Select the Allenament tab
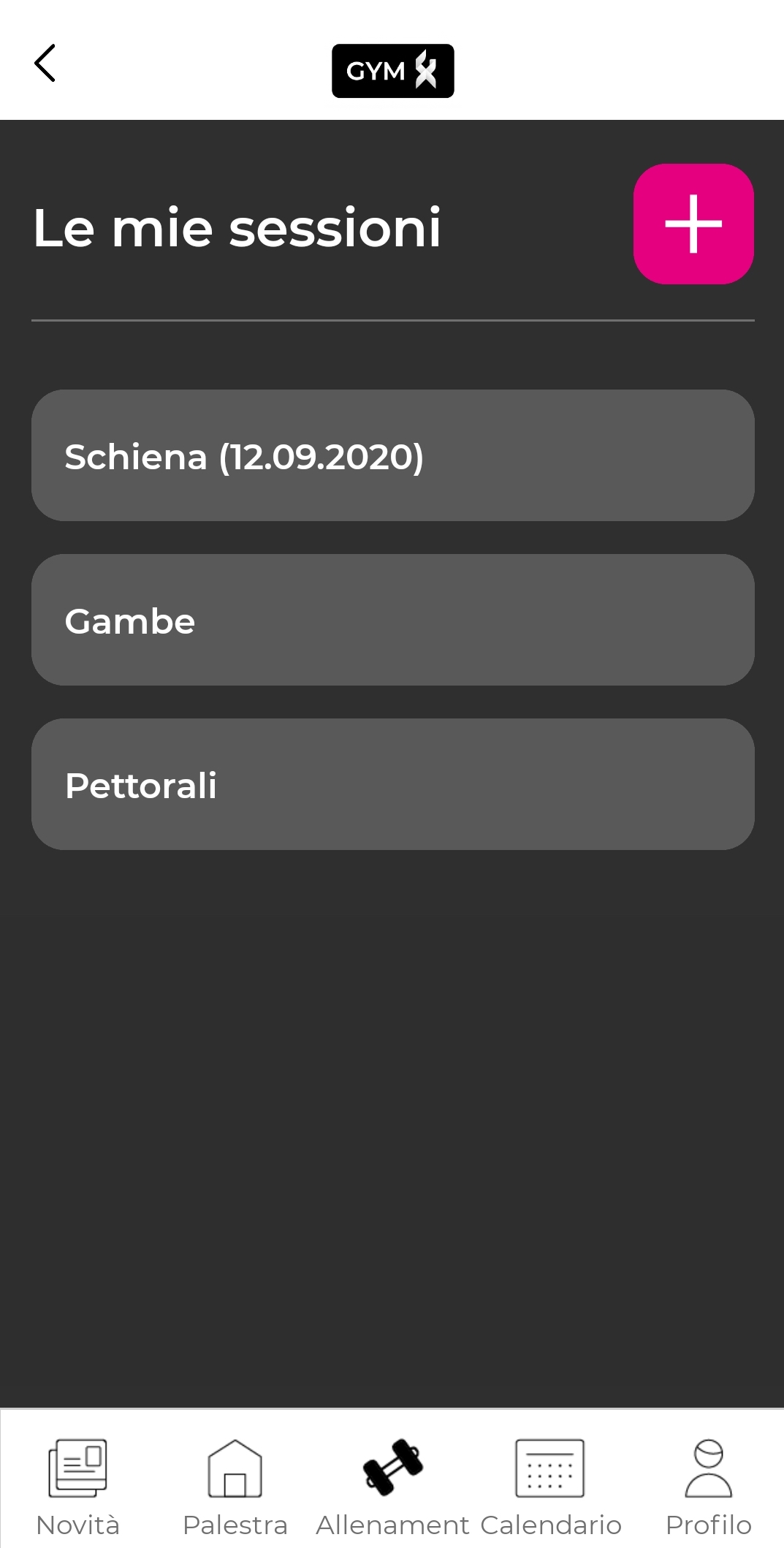 [x=392, y=1487]
